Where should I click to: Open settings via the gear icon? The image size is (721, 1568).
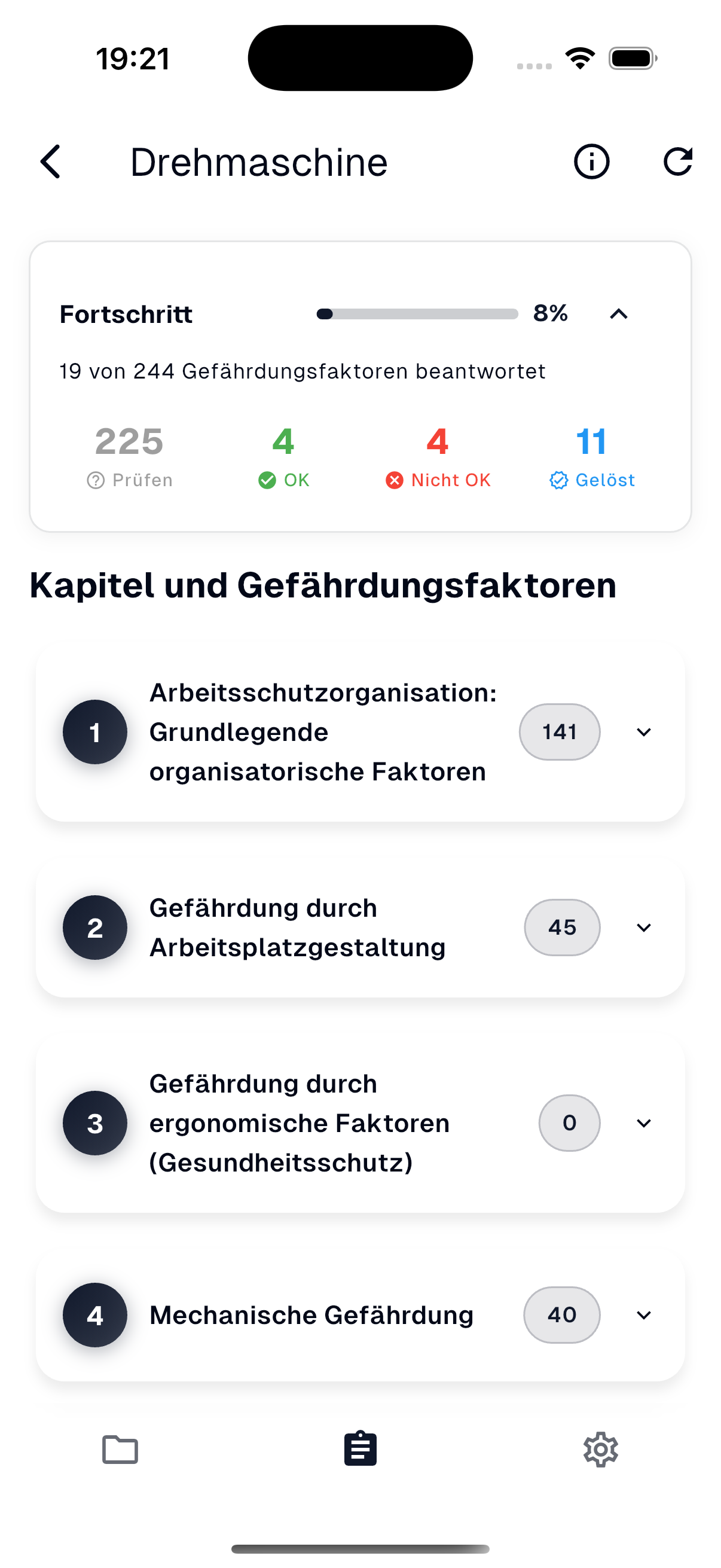pyautogui.click(x=600, y=1450)
